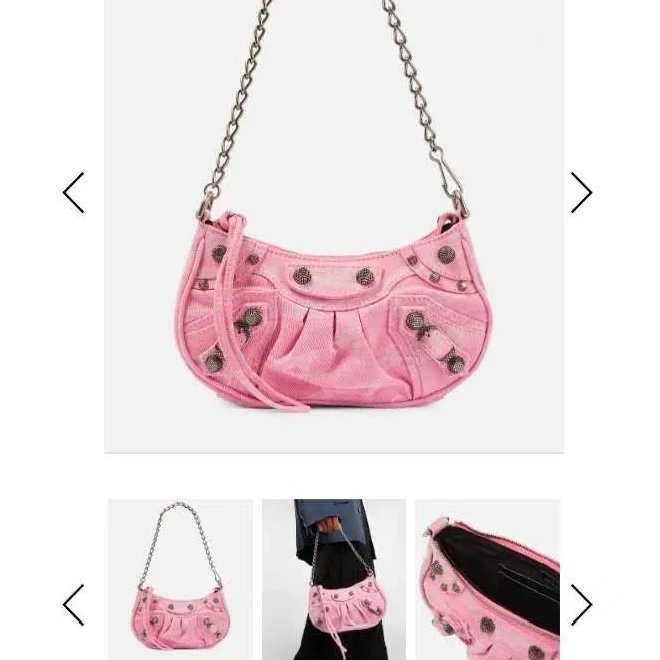Advance to the next main product image
This screenshot has width=660, height=660.
tap(582, 193)
